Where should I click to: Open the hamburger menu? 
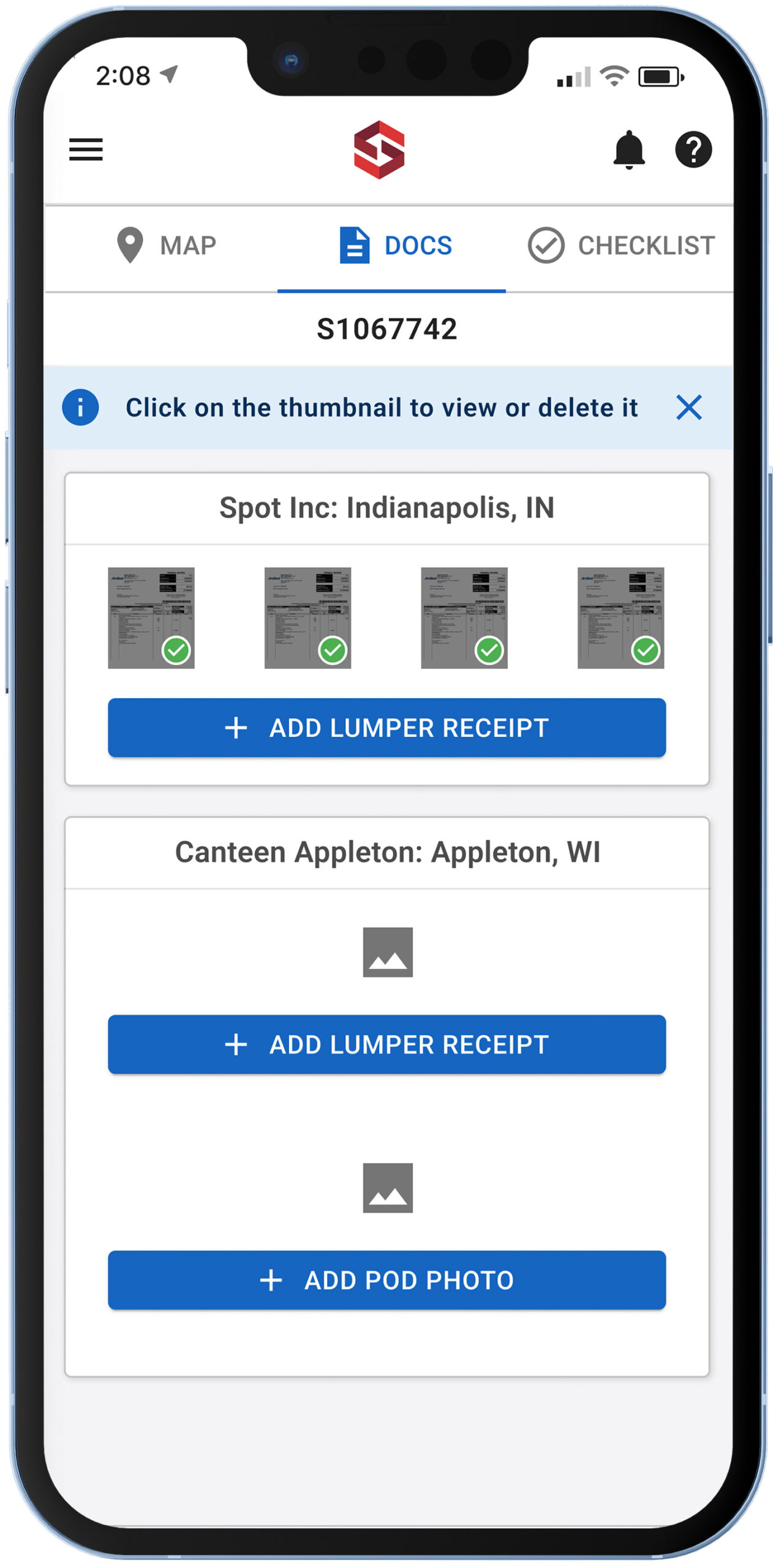(86, 149)
